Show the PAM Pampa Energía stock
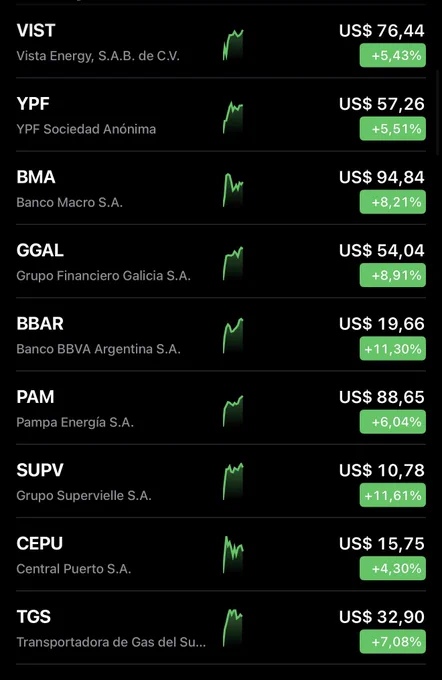Screen dimensions: 442x680 (221, 408)
